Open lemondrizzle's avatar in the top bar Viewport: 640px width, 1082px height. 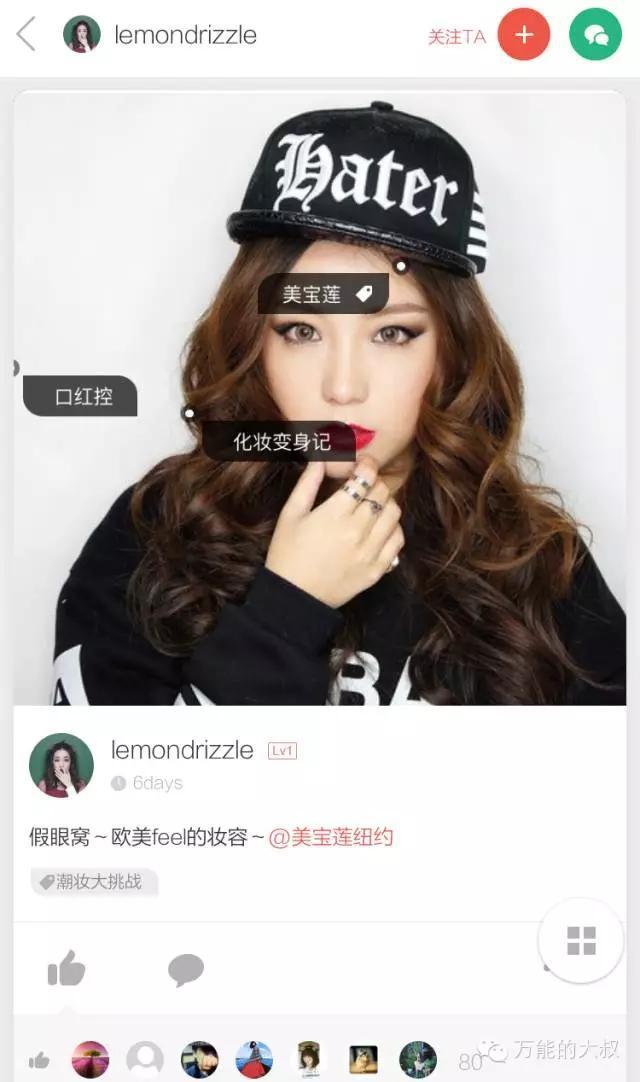tap(82, 35)
